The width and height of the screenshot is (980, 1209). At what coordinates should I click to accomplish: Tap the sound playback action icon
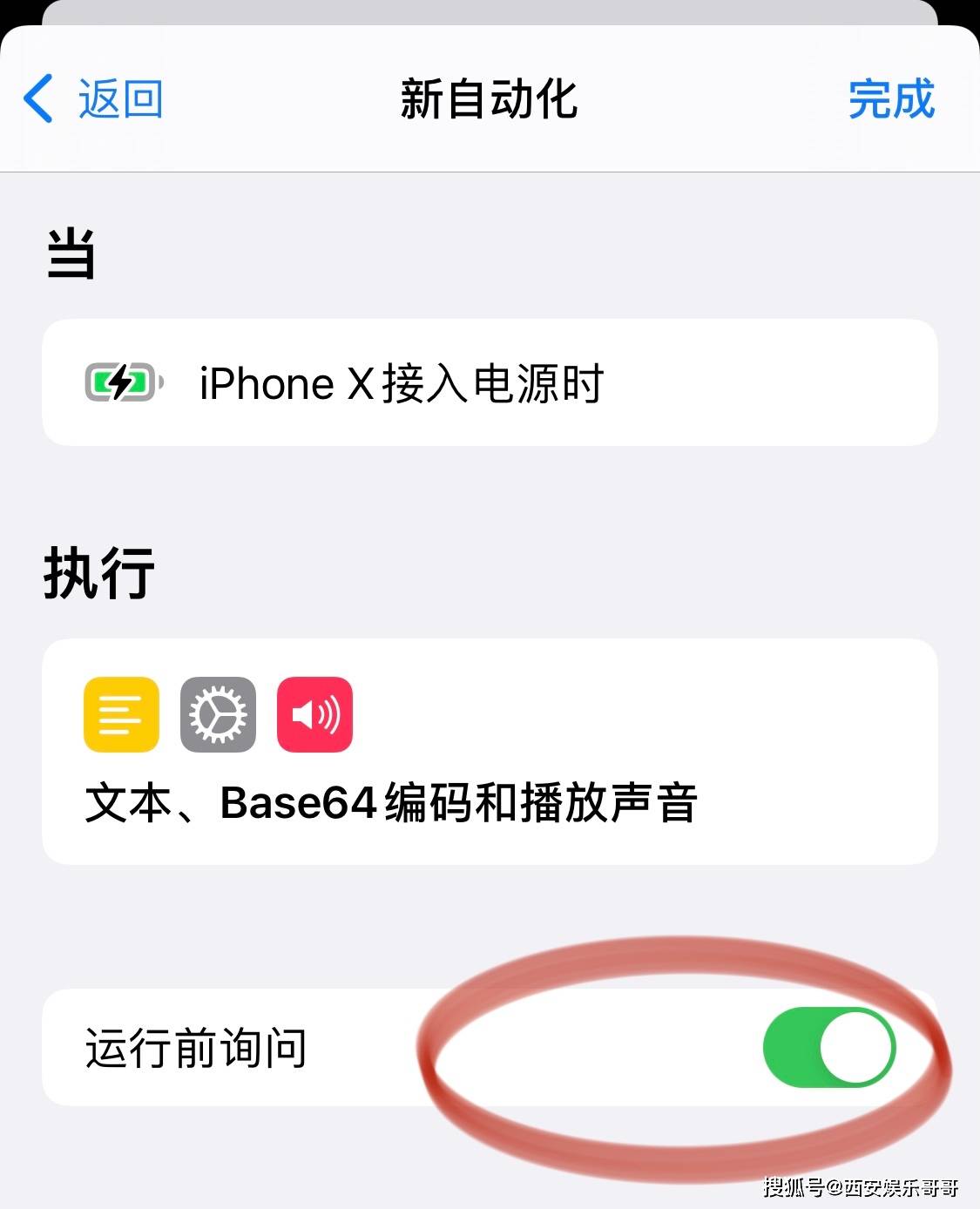314,713
